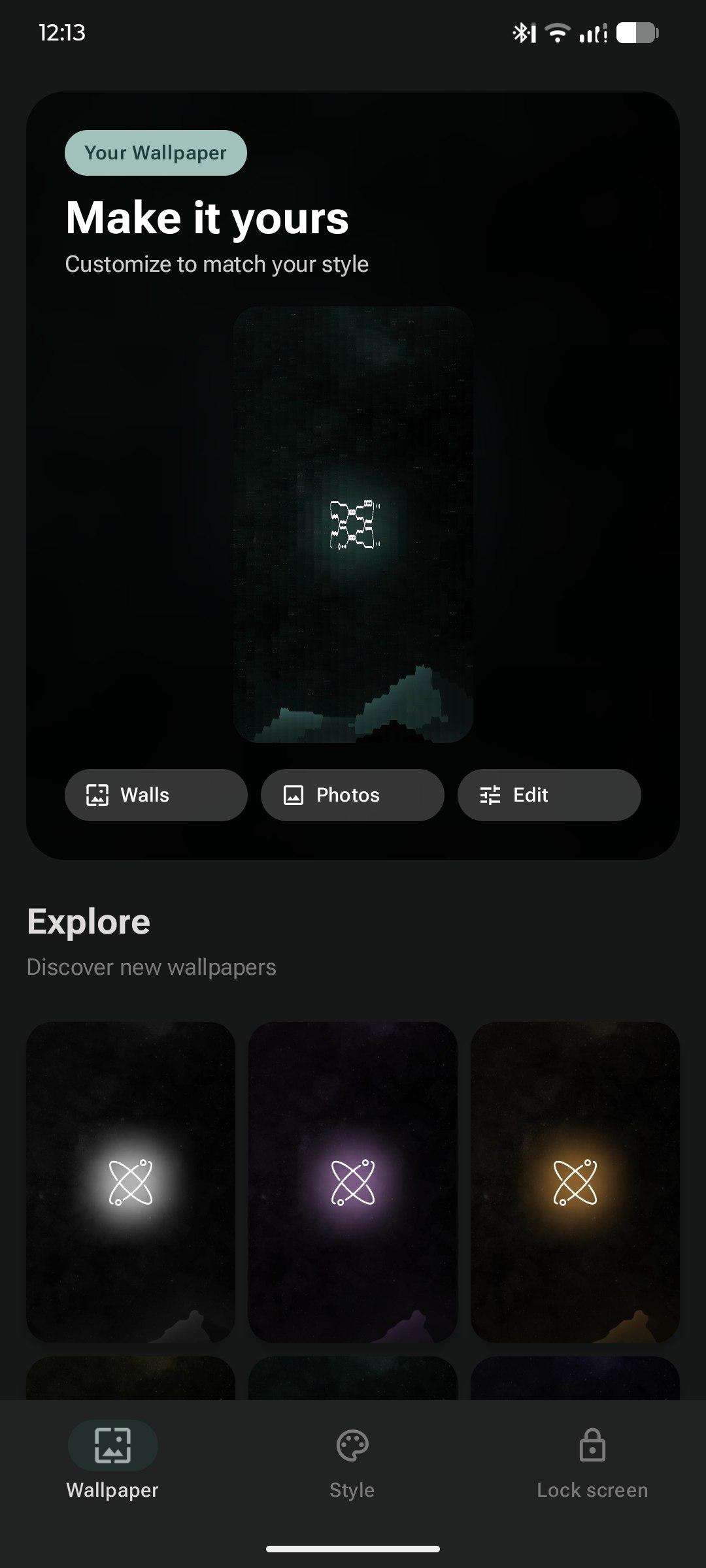Image resolution: width=706 pixels, height=1568 pixels.
Task: Select the white glowing atom wallpaper
Action: 131,1183
